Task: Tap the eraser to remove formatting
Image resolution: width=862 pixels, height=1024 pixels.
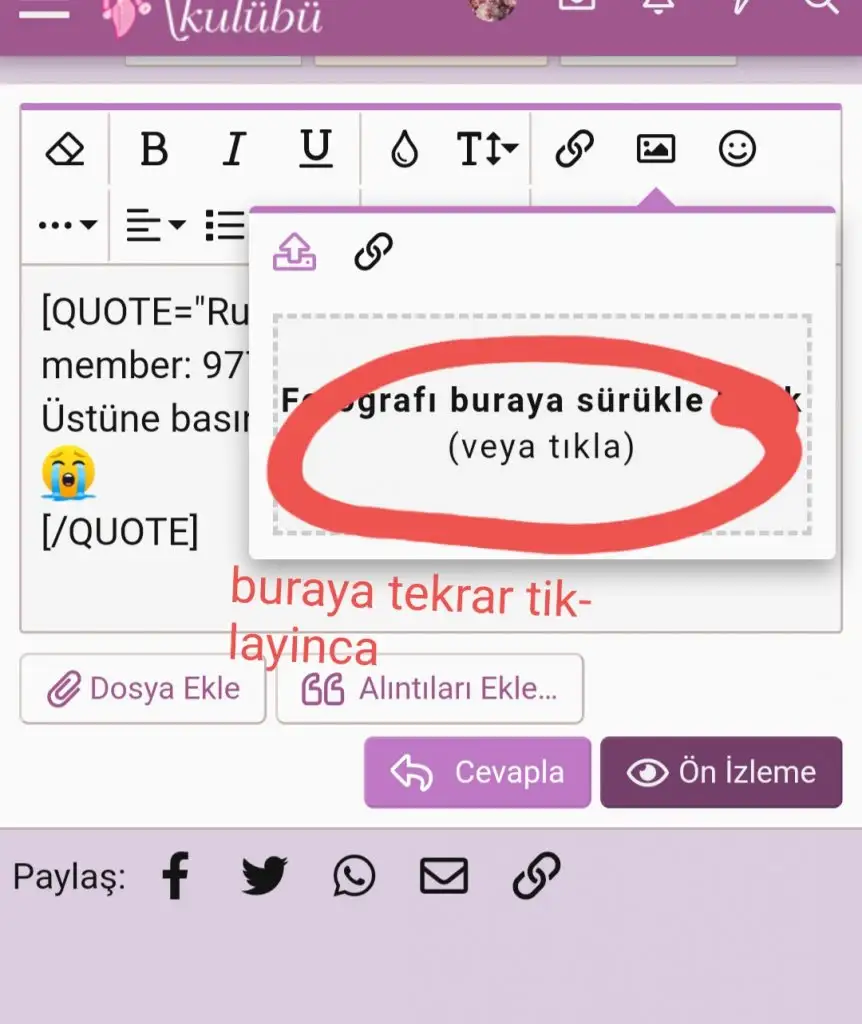Action: (x=66, y=151)
